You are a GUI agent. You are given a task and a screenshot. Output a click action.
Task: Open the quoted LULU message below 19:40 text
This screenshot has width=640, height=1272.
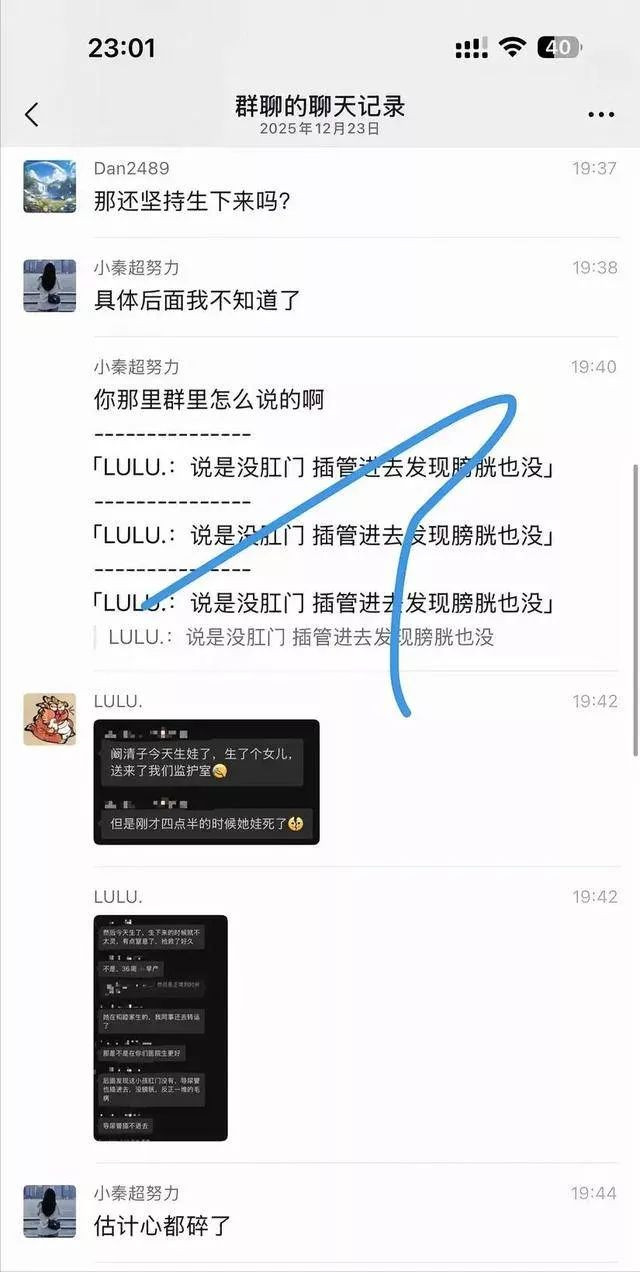[300, 637]
